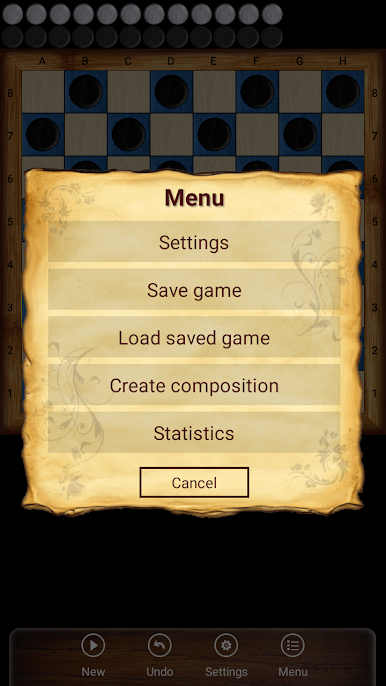
Task: Tap the Menu item in the bottom bar
Action: (x=293, y=655)
